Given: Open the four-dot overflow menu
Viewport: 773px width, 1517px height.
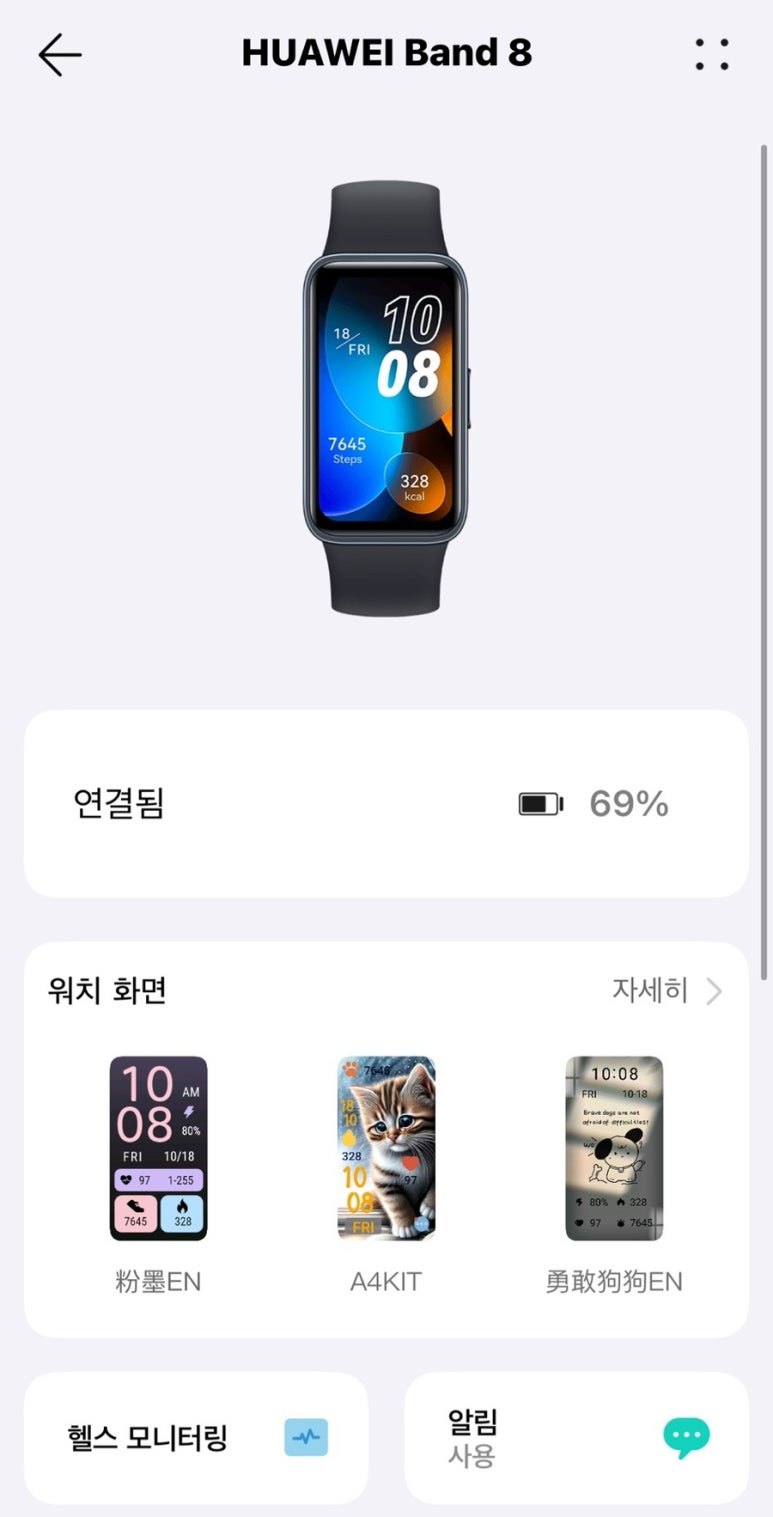Looking at the screenshot, I should [712, 54].
